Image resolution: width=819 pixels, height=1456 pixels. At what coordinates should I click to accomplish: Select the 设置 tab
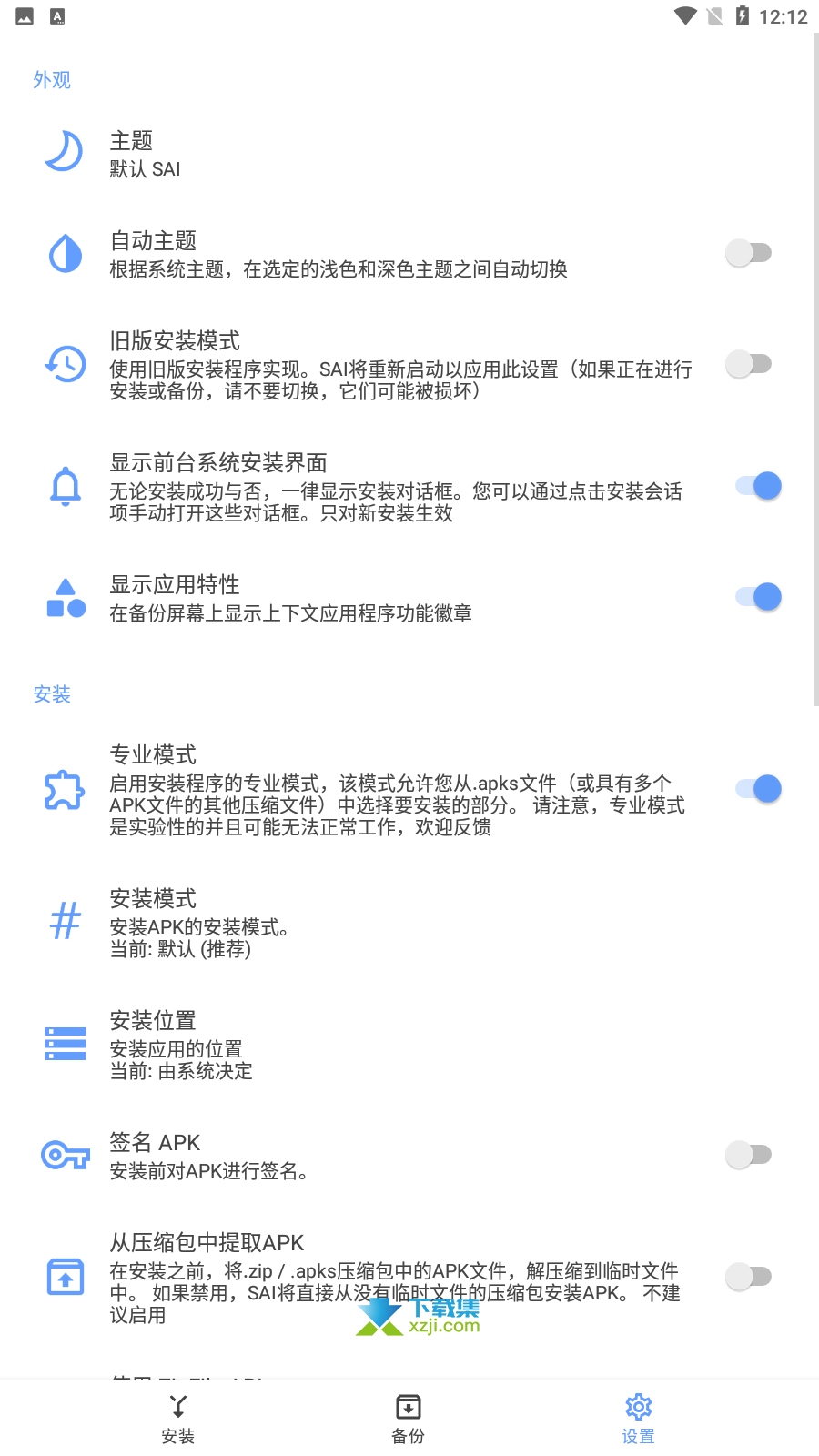639,1419
